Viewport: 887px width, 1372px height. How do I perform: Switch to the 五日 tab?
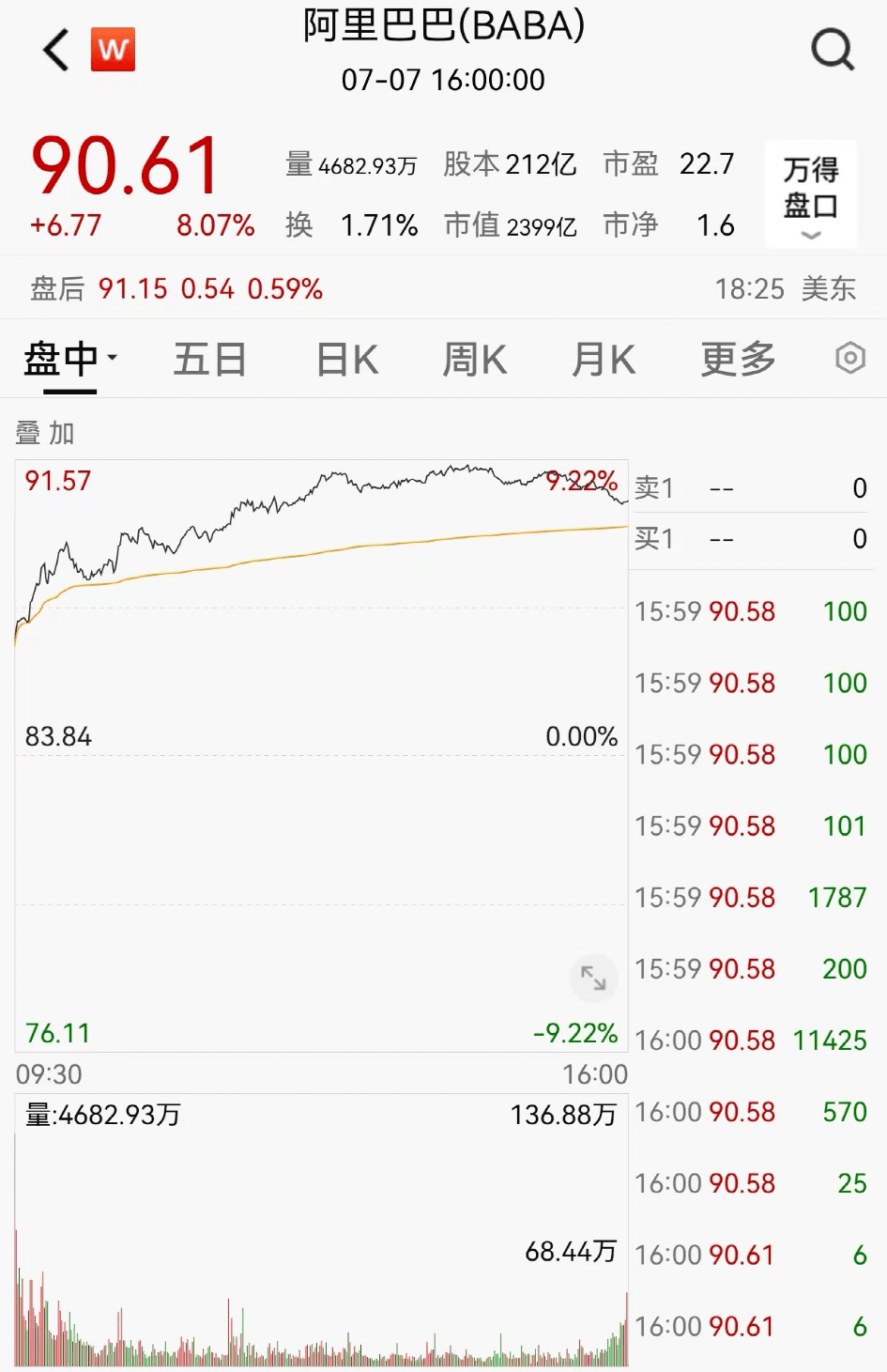pyautogui.click(x=210, y=360)
